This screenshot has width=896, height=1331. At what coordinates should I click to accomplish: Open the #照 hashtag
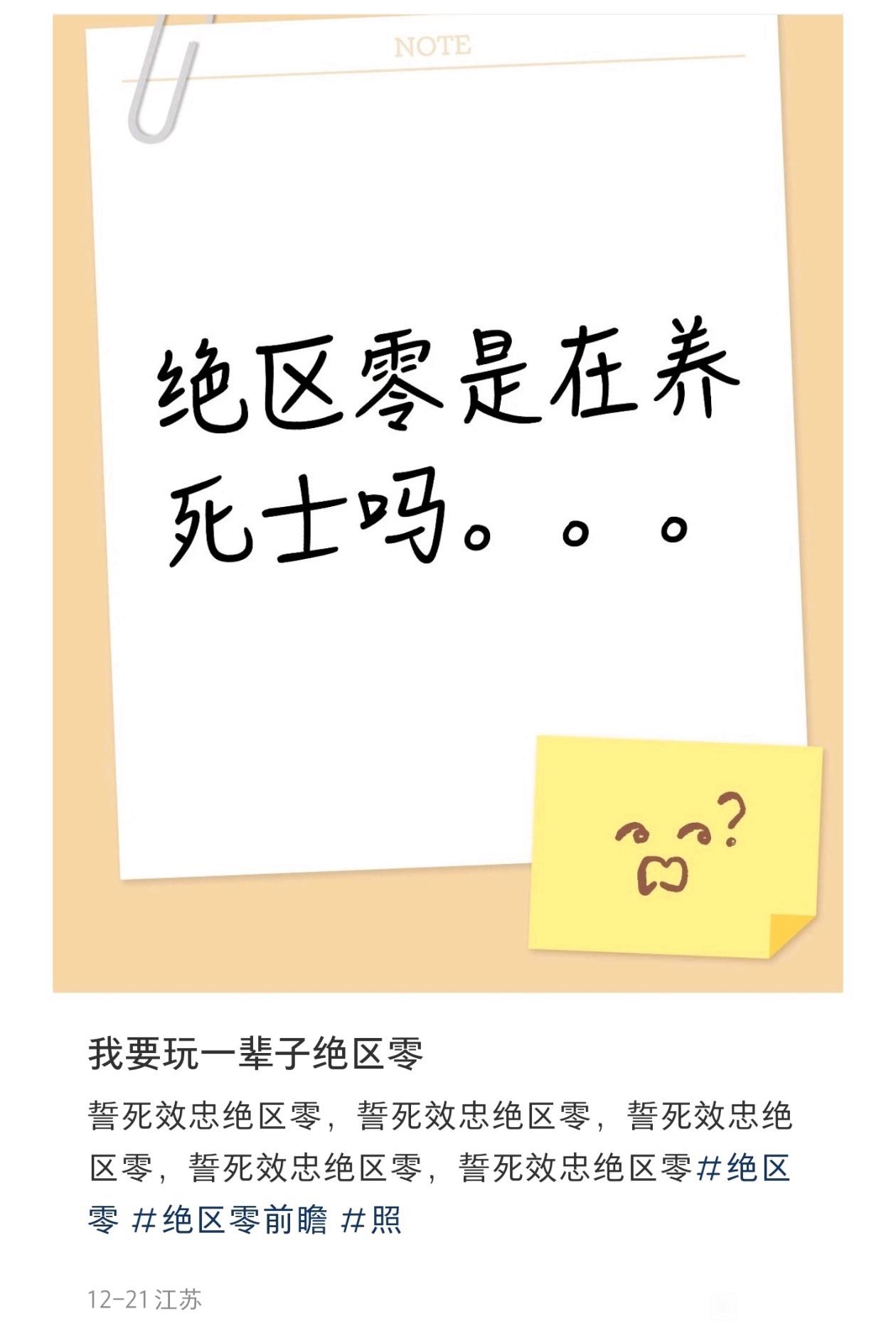coord(371,1220)
